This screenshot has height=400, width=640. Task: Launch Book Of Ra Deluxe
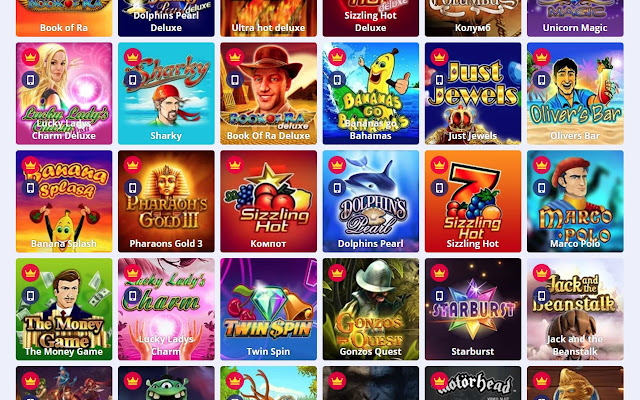click(x=268, y=93)
